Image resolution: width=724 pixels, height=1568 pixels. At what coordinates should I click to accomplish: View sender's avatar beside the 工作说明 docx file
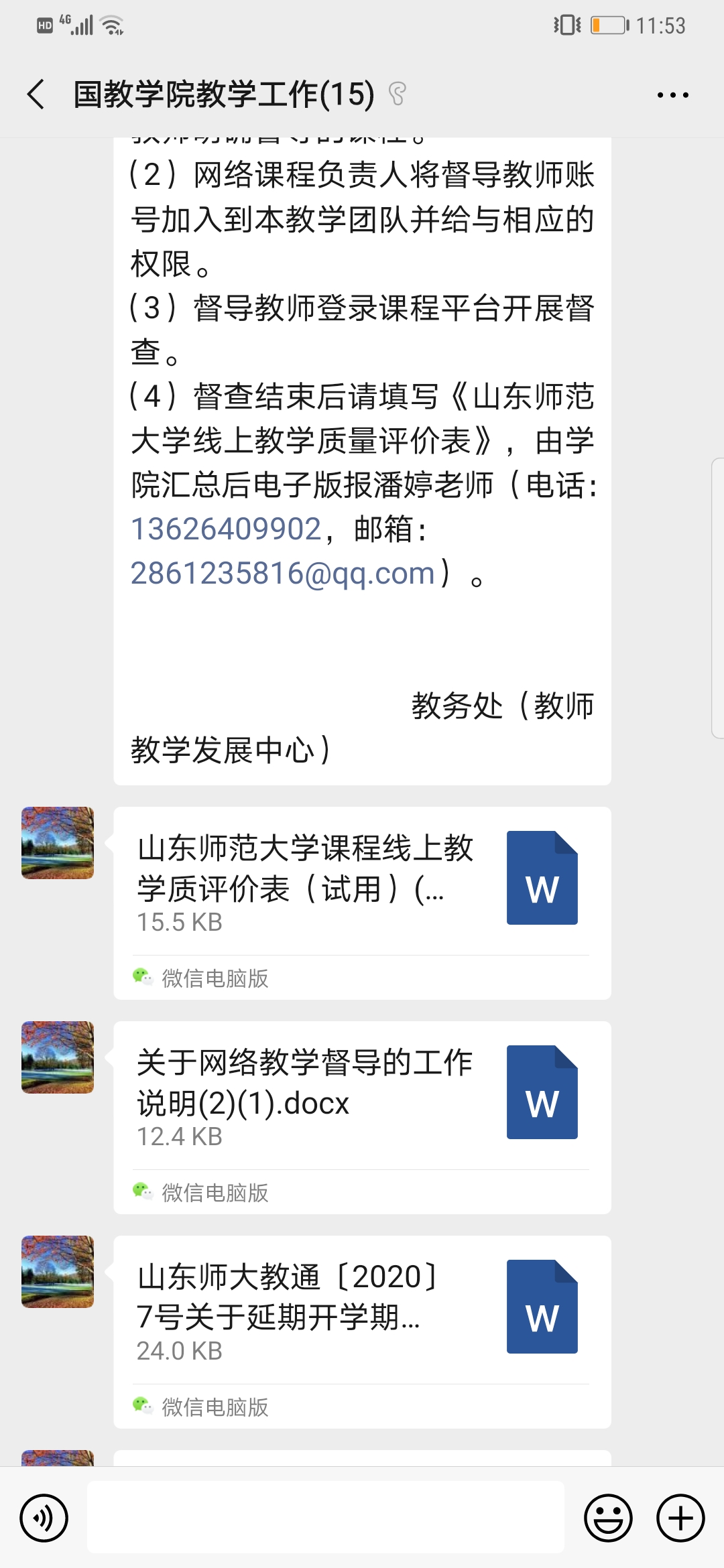58,1057
